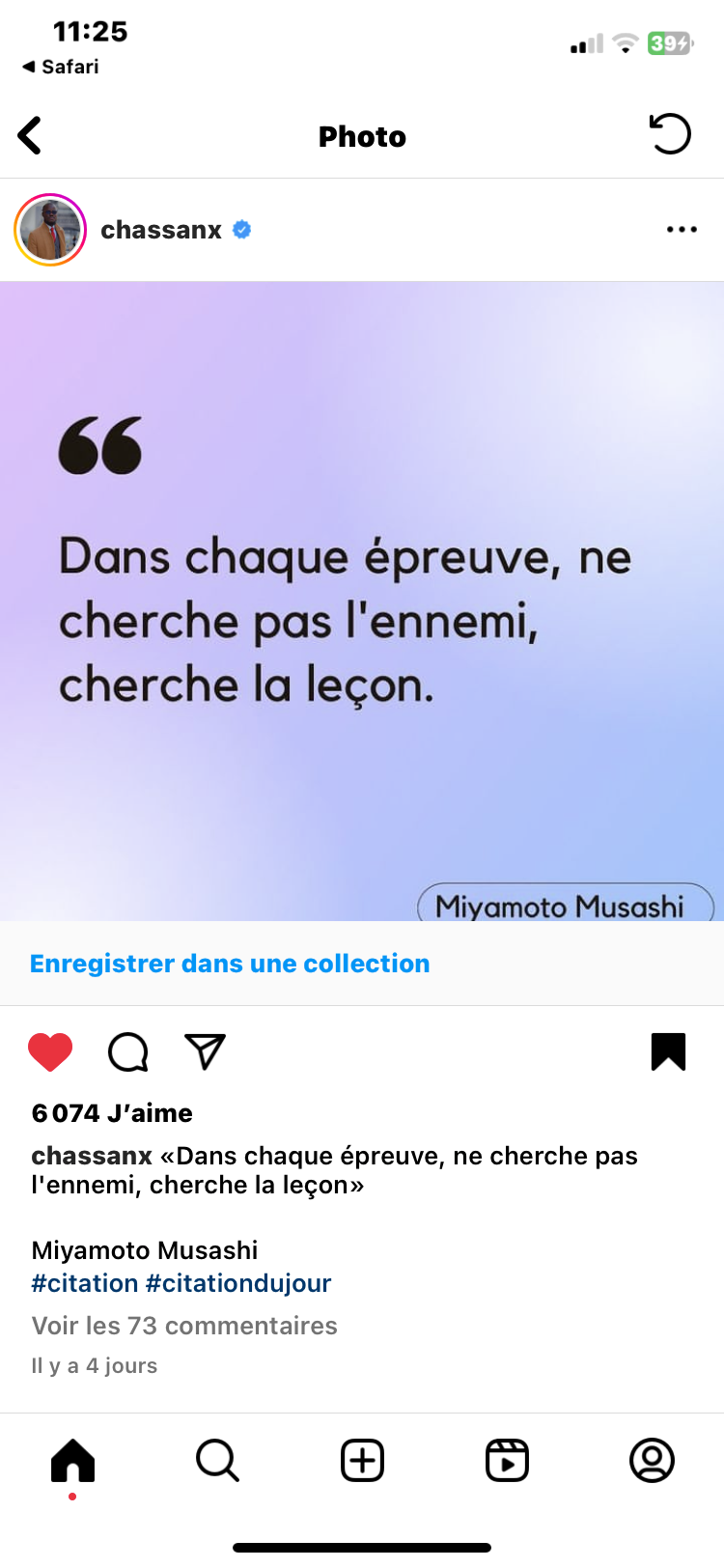Unlike the post with the red heart
Image resolution: width=724 pixels, height=1568 pixels.
pyautogui.click(x=50, y=1051)
